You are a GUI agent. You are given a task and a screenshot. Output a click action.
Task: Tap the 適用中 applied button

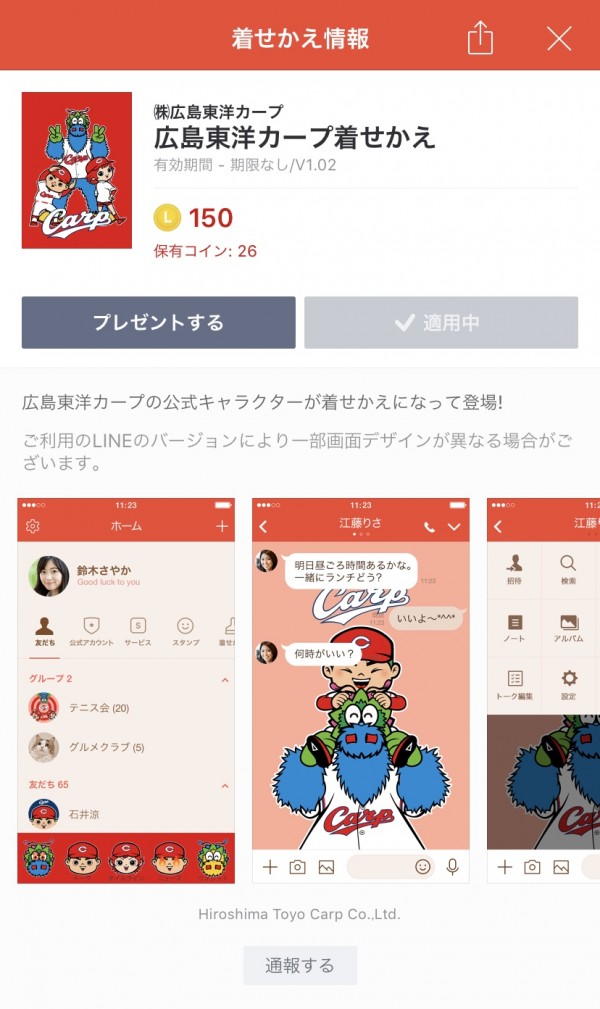441,322
